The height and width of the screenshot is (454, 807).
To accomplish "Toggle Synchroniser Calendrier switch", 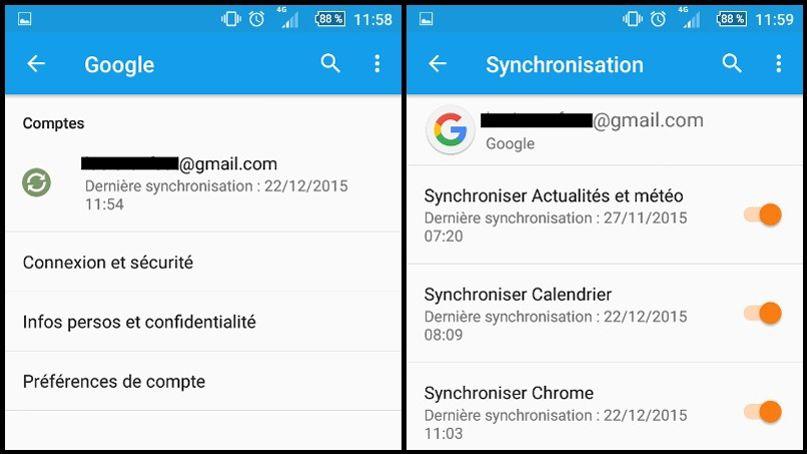I will (x=763, y=313).
